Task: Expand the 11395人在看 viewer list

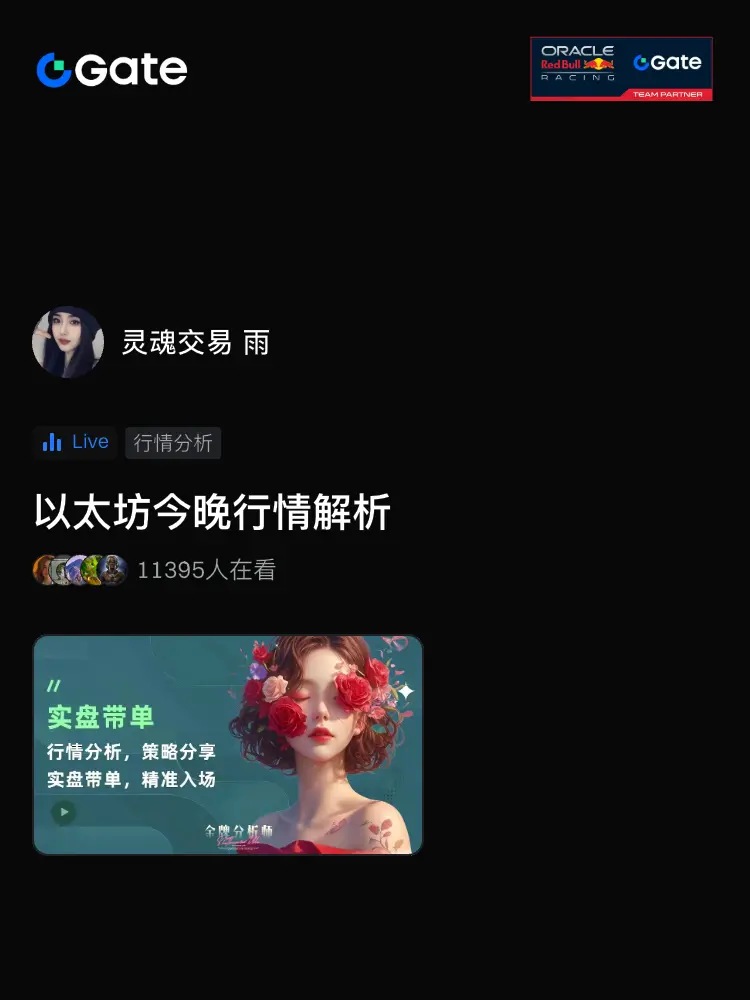Action: 207,569
